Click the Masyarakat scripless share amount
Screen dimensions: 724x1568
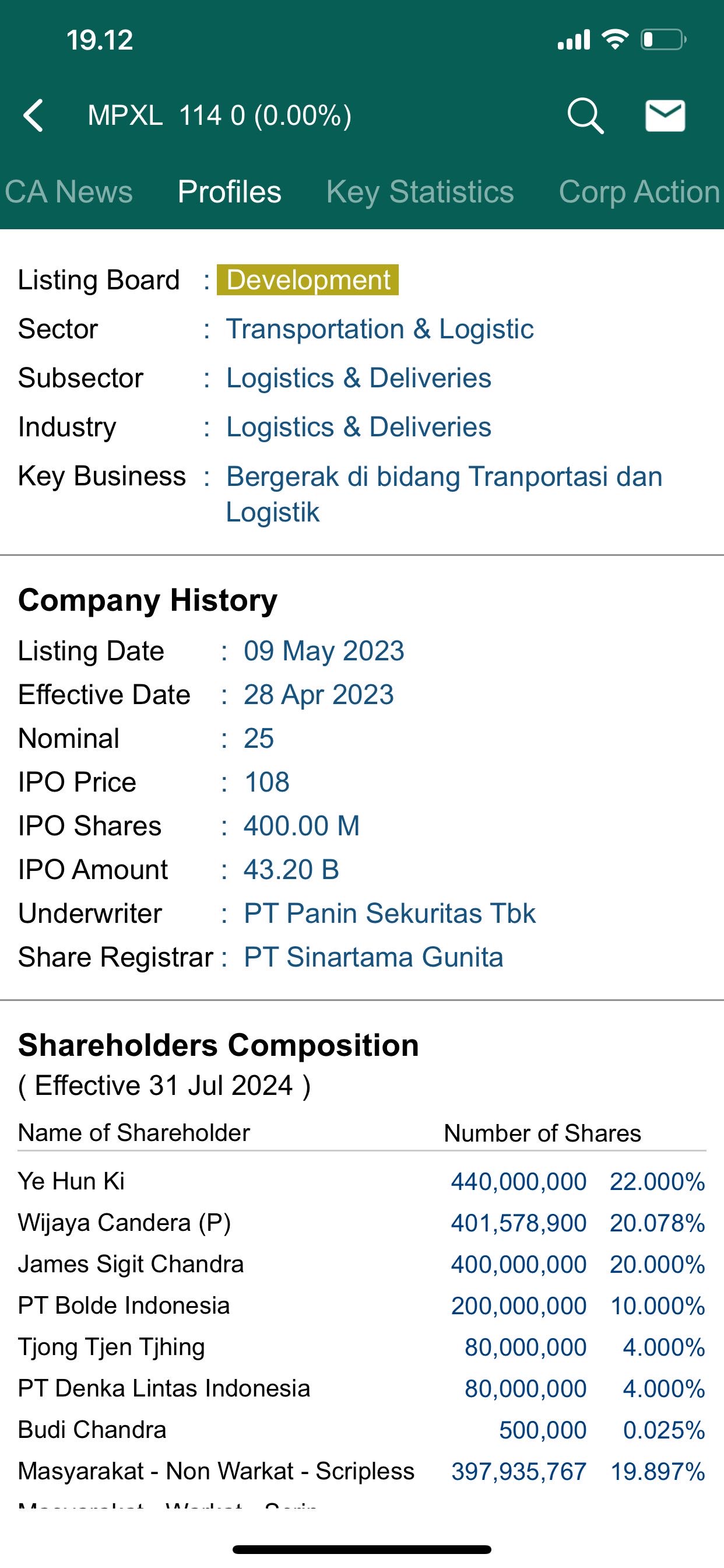(x=518, y=1471)
